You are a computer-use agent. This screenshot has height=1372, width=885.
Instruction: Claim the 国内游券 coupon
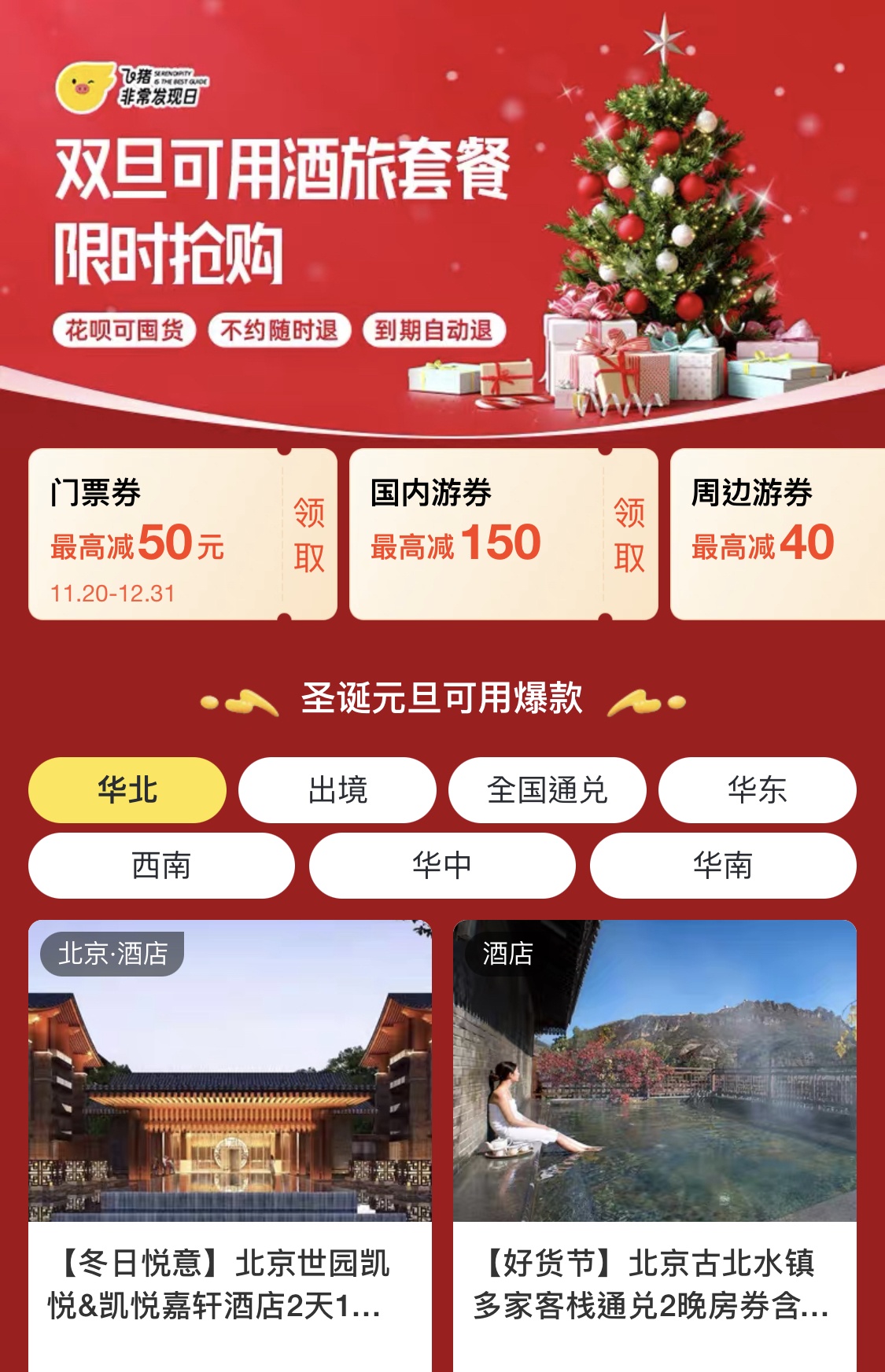coord(629,535)
